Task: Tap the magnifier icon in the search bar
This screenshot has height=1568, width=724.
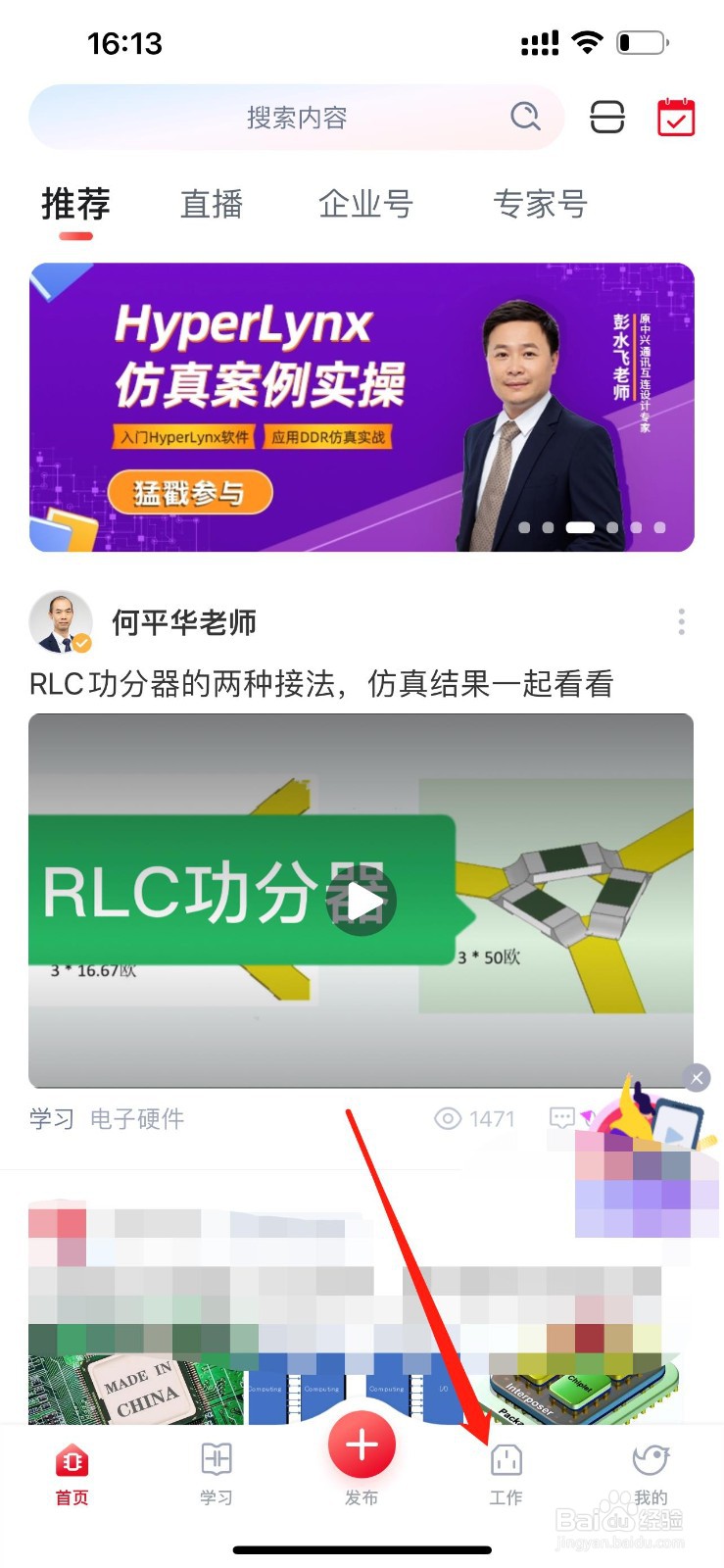Action: (x=526, y=117)
